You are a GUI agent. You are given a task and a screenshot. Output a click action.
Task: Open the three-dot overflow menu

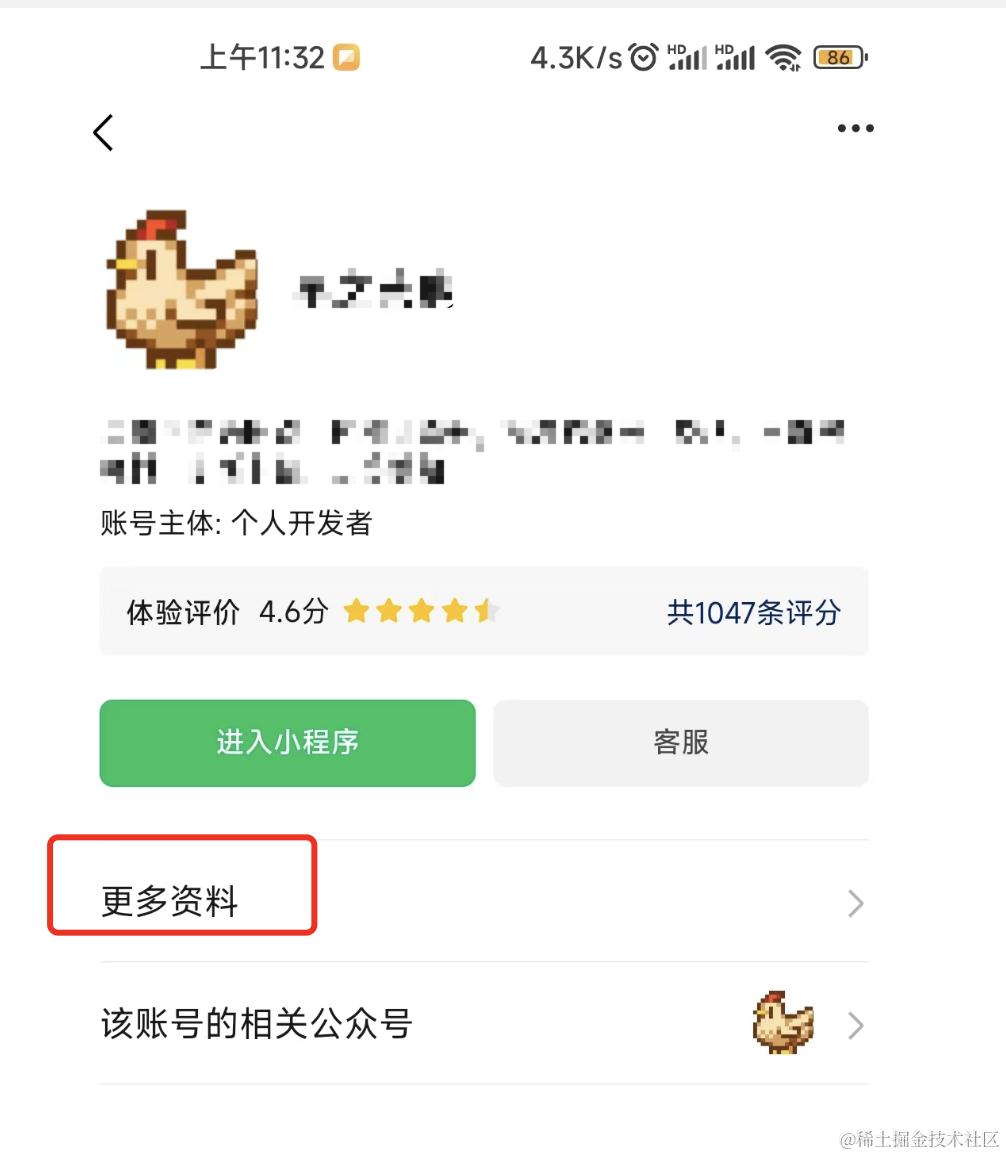click(x=855, y=129)
